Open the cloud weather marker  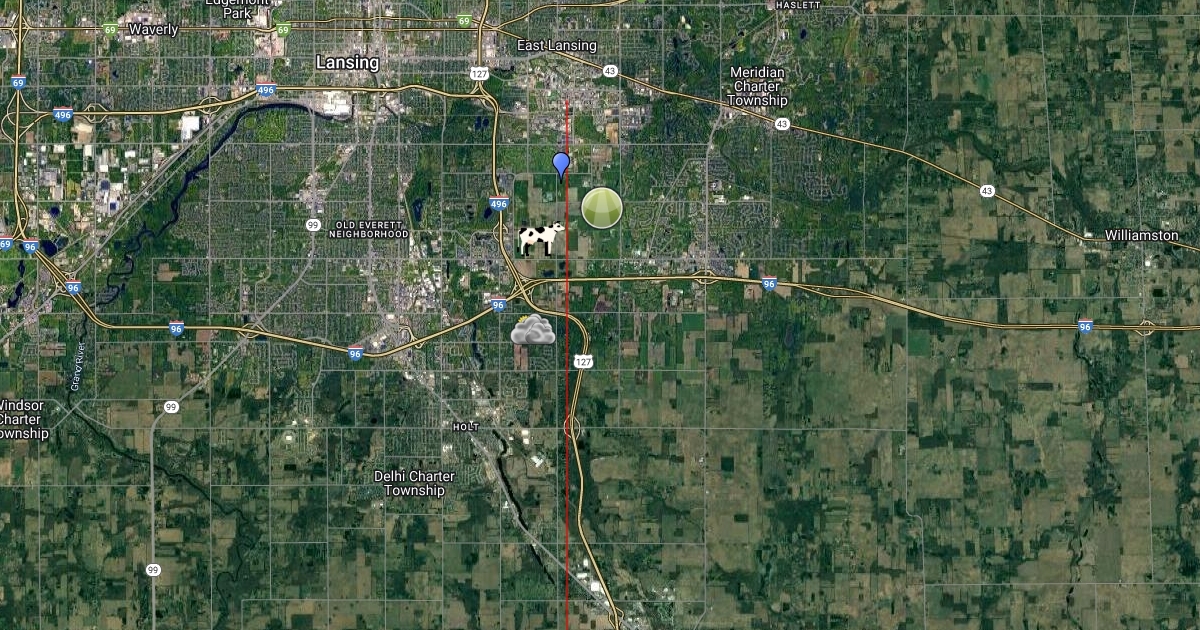532,330
